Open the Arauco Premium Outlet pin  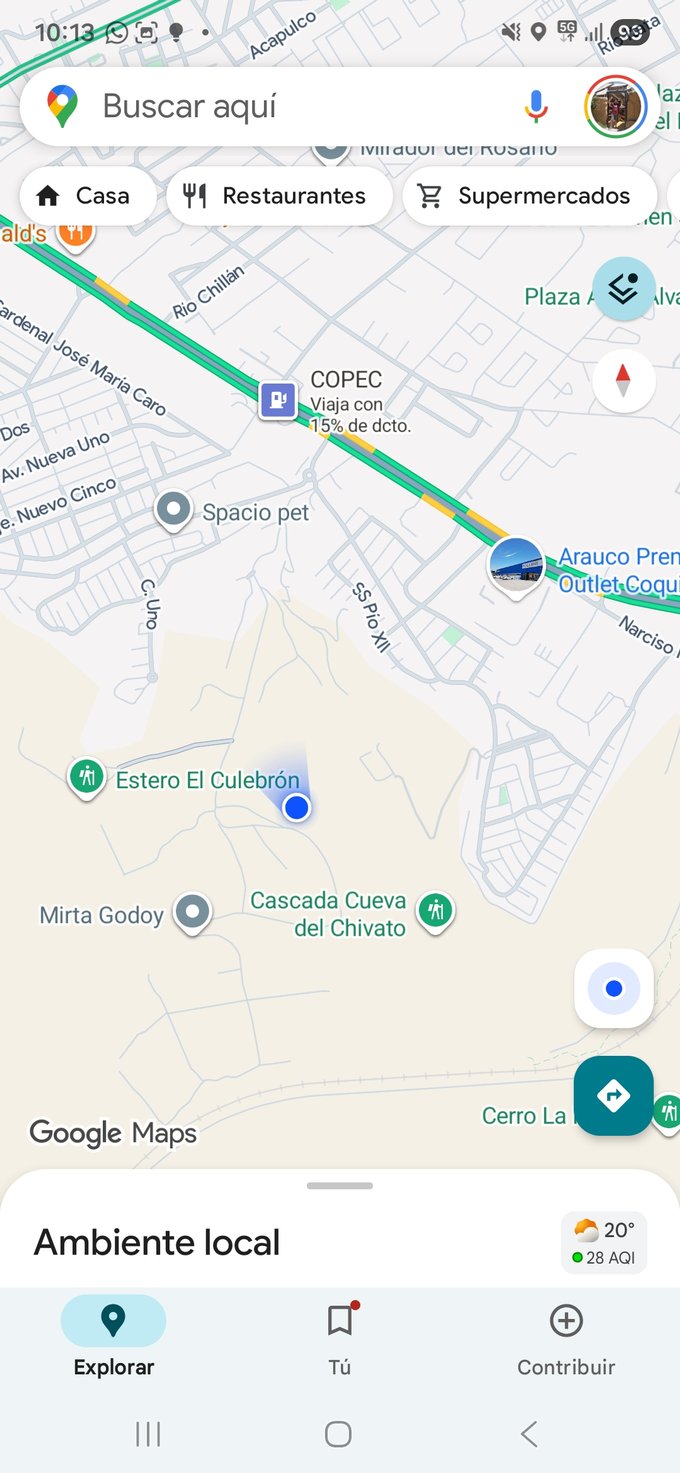click(516, 564)
